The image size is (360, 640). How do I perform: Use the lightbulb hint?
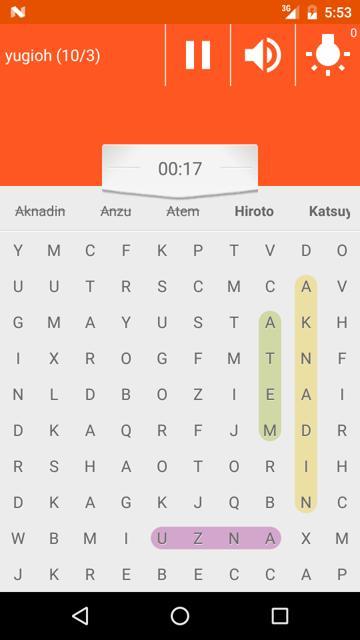[328, 55]
